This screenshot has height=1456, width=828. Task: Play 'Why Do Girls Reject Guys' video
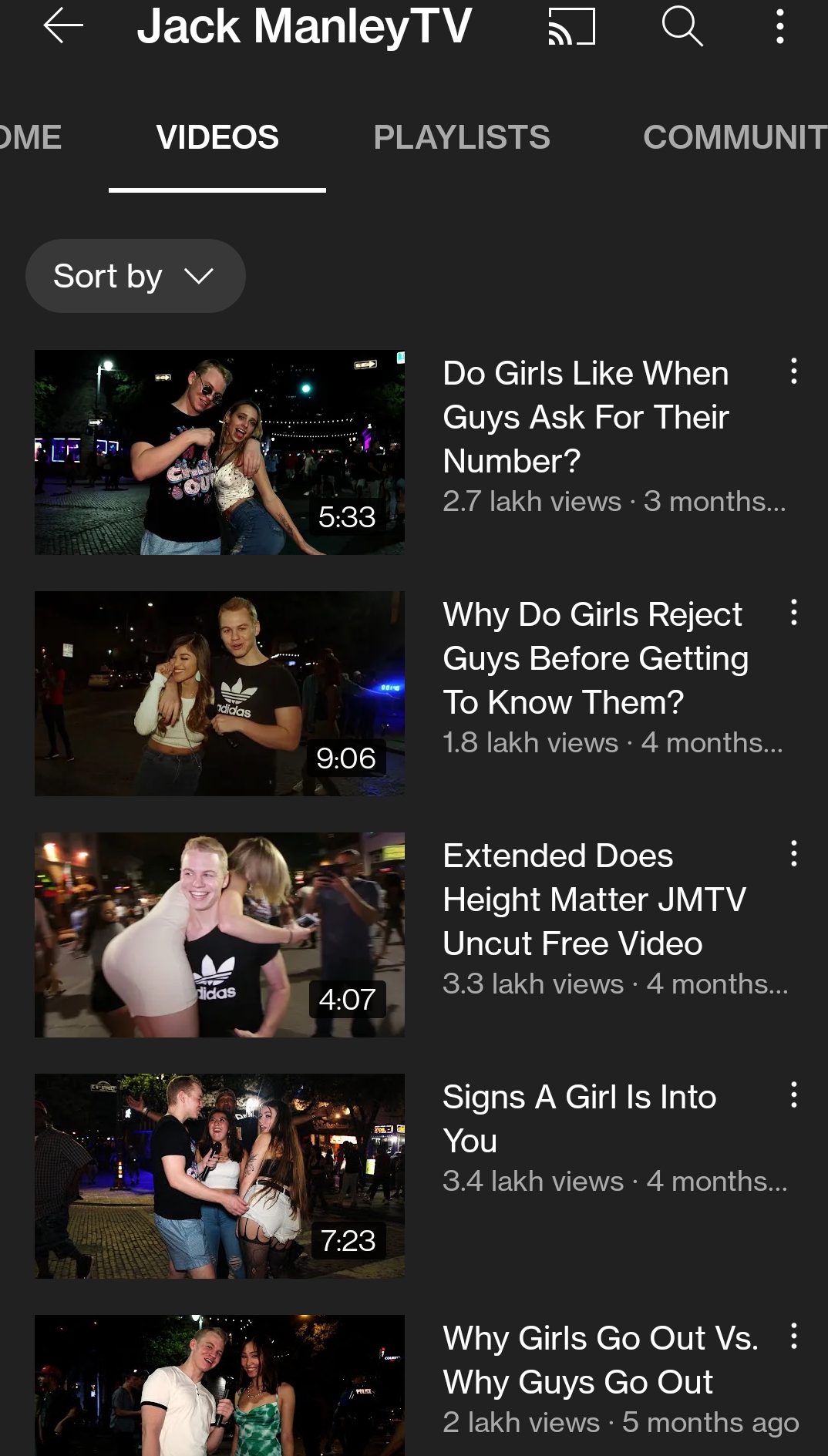[x=220, y=694]
